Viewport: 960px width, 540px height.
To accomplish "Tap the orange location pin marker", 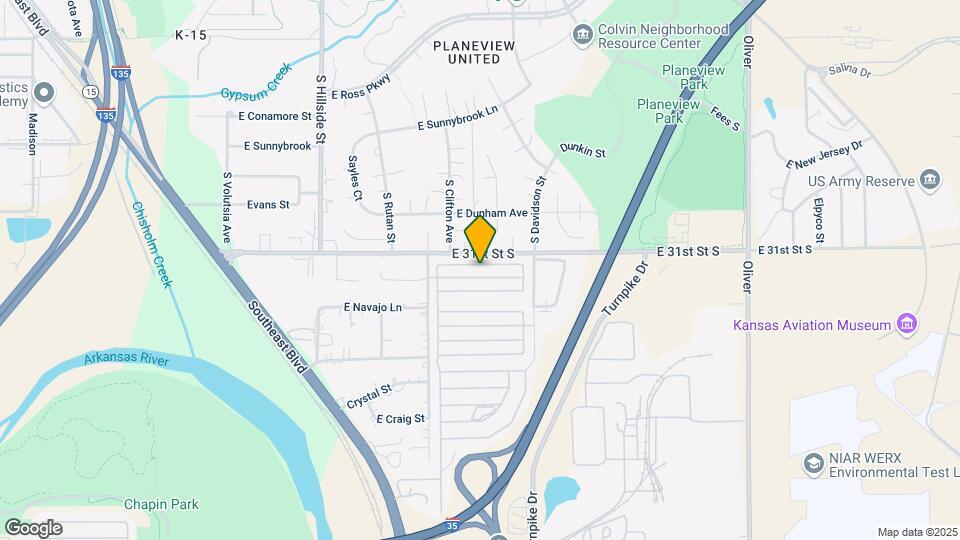I will point(481,239).
